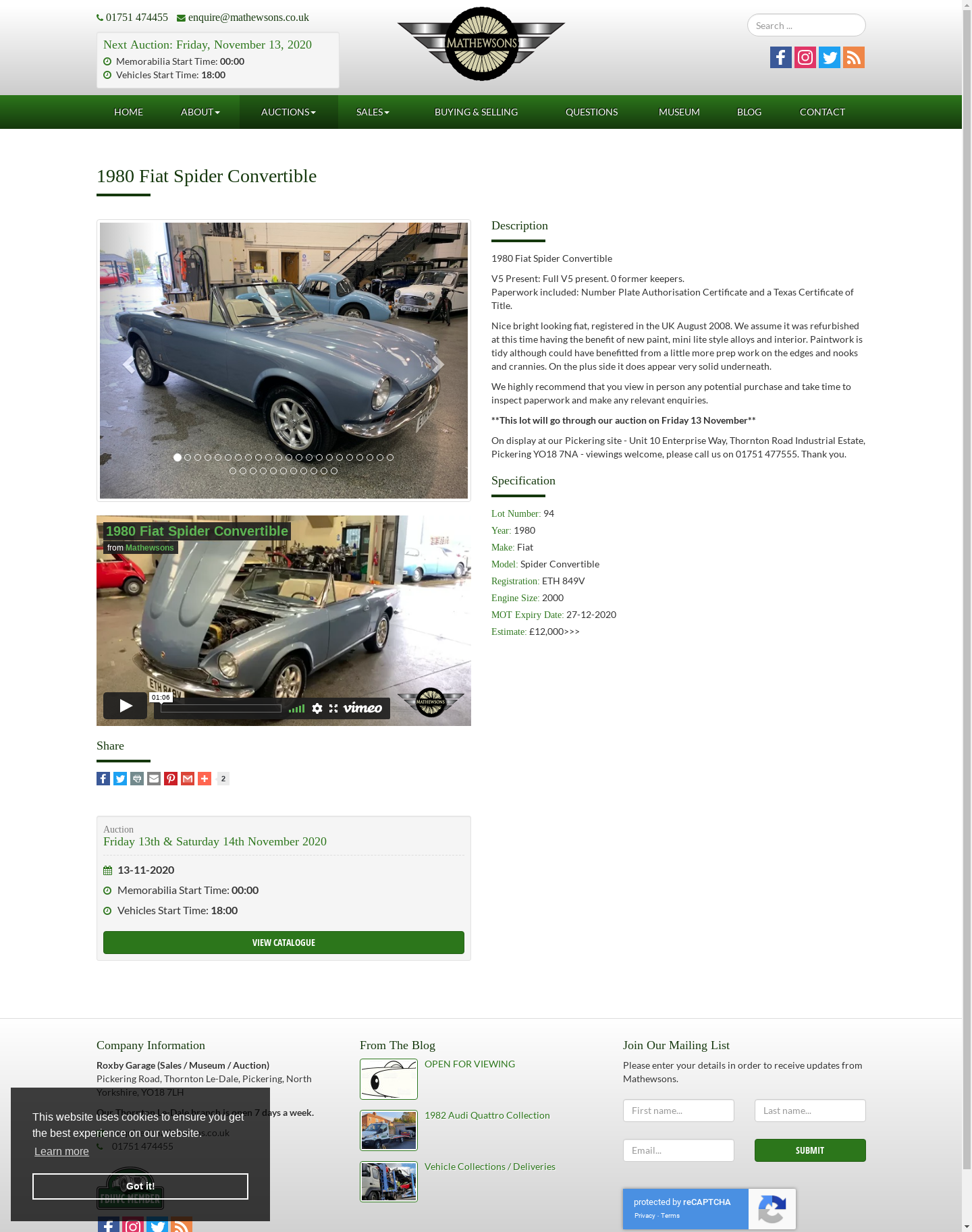The height and width of the screenshot is (1232, 972).
Task: Open Learn more about cookies
Action: point(61,1152)
